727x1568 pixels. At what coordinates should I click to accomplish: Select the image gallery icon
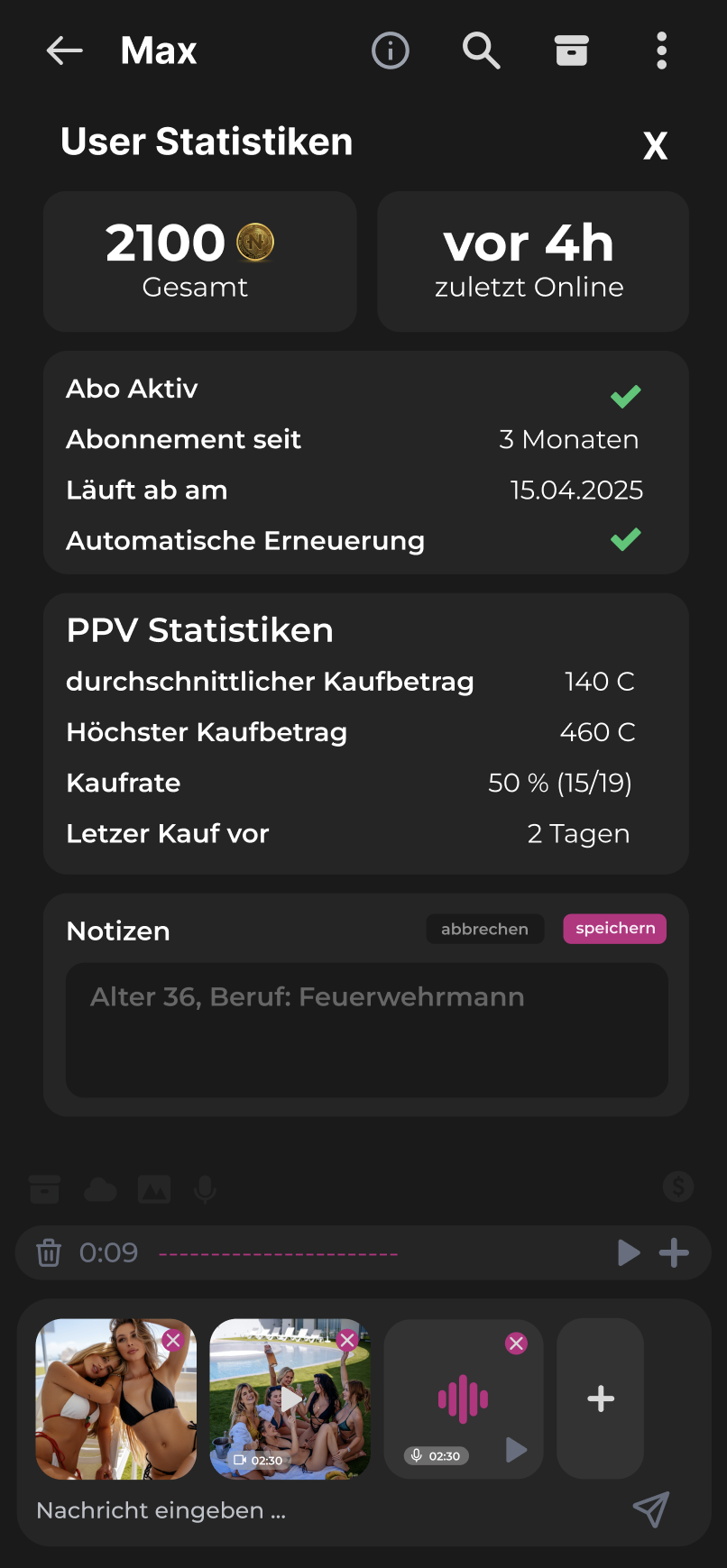(x=153, y=1188)
